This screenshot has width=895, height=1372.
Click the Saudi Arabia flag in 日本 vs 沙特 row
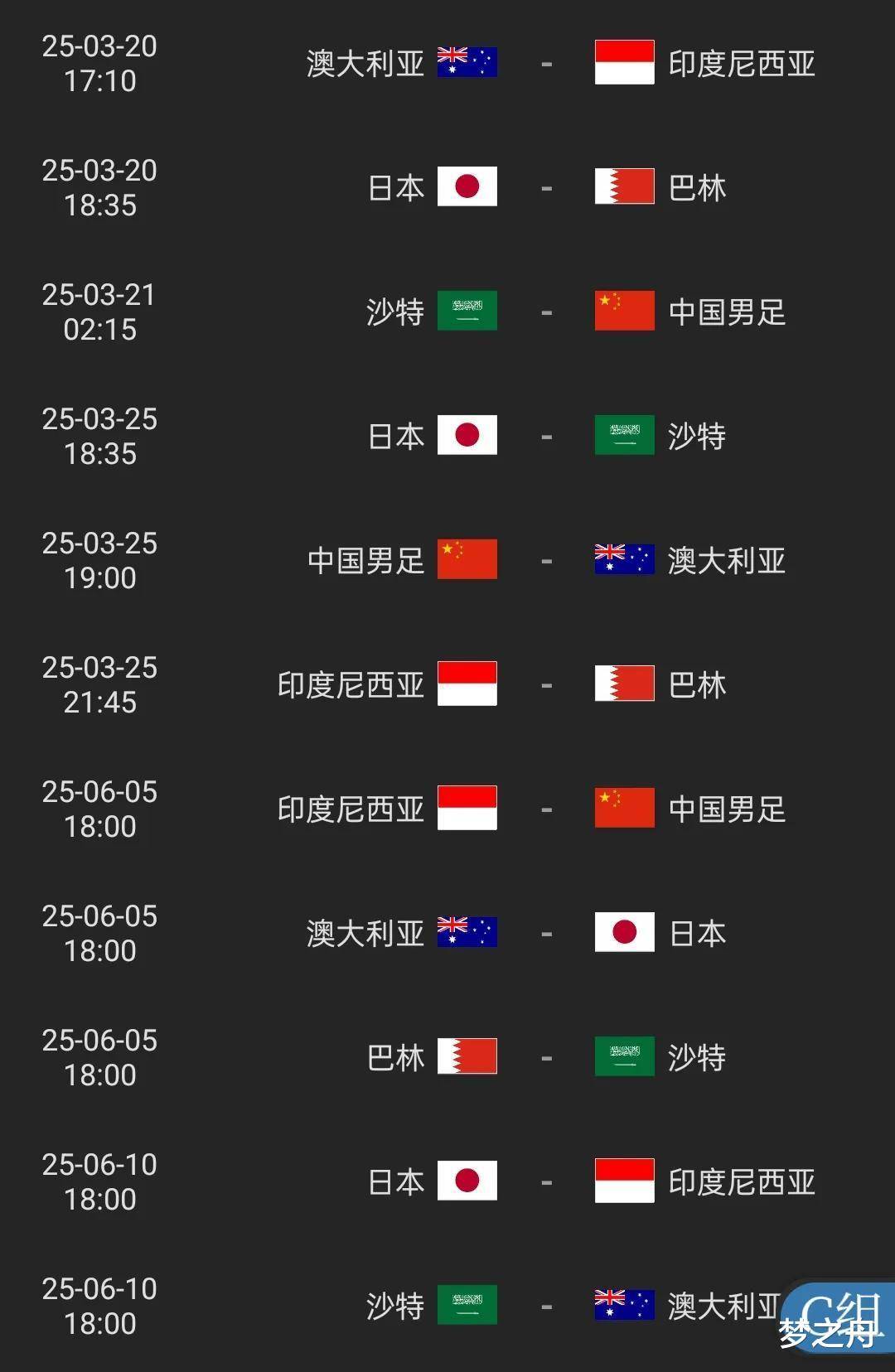coord(623,436)
